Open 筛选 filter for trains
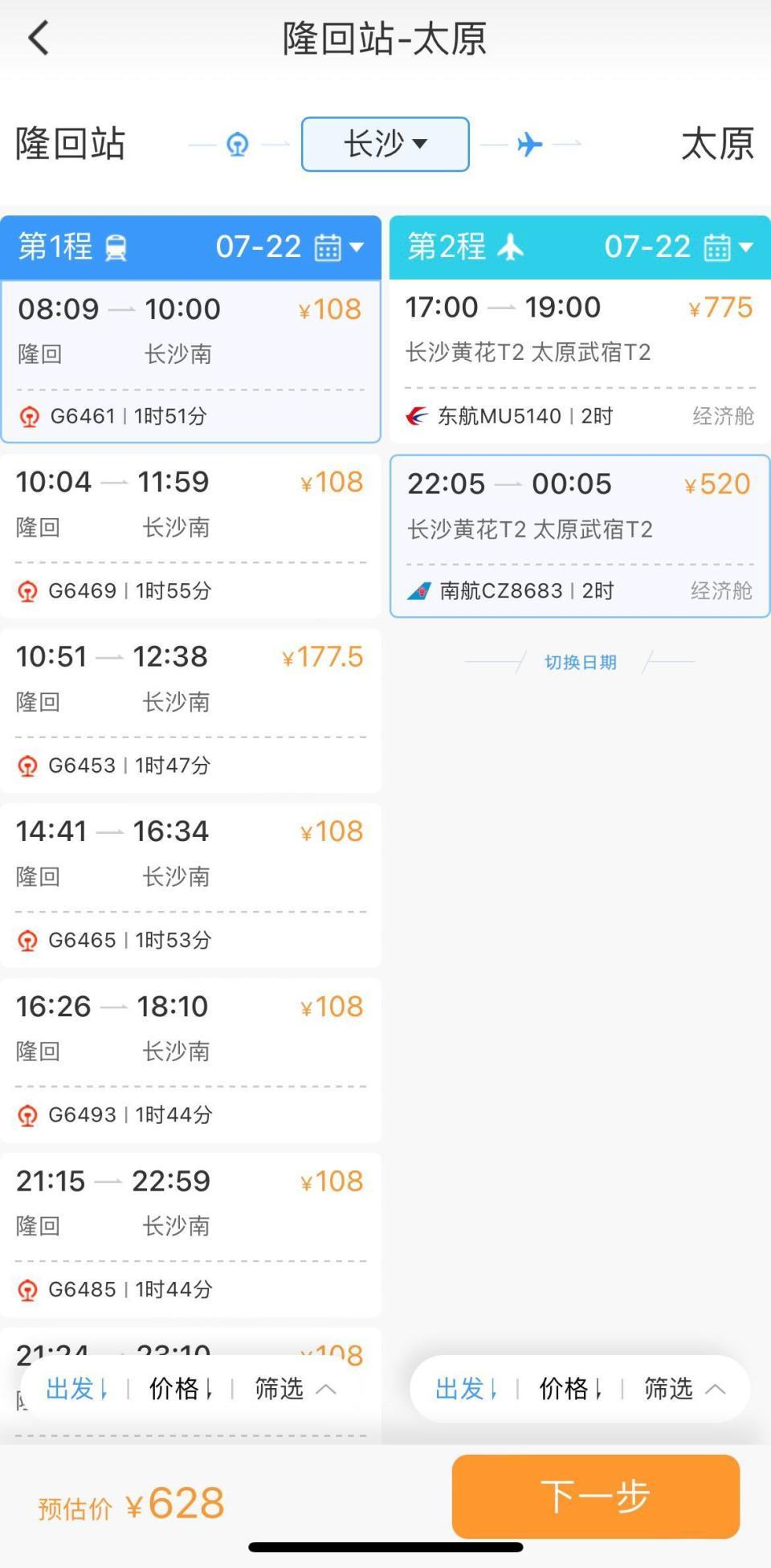The height and width of the screenshot is (1568, 771). point(295,1388)
